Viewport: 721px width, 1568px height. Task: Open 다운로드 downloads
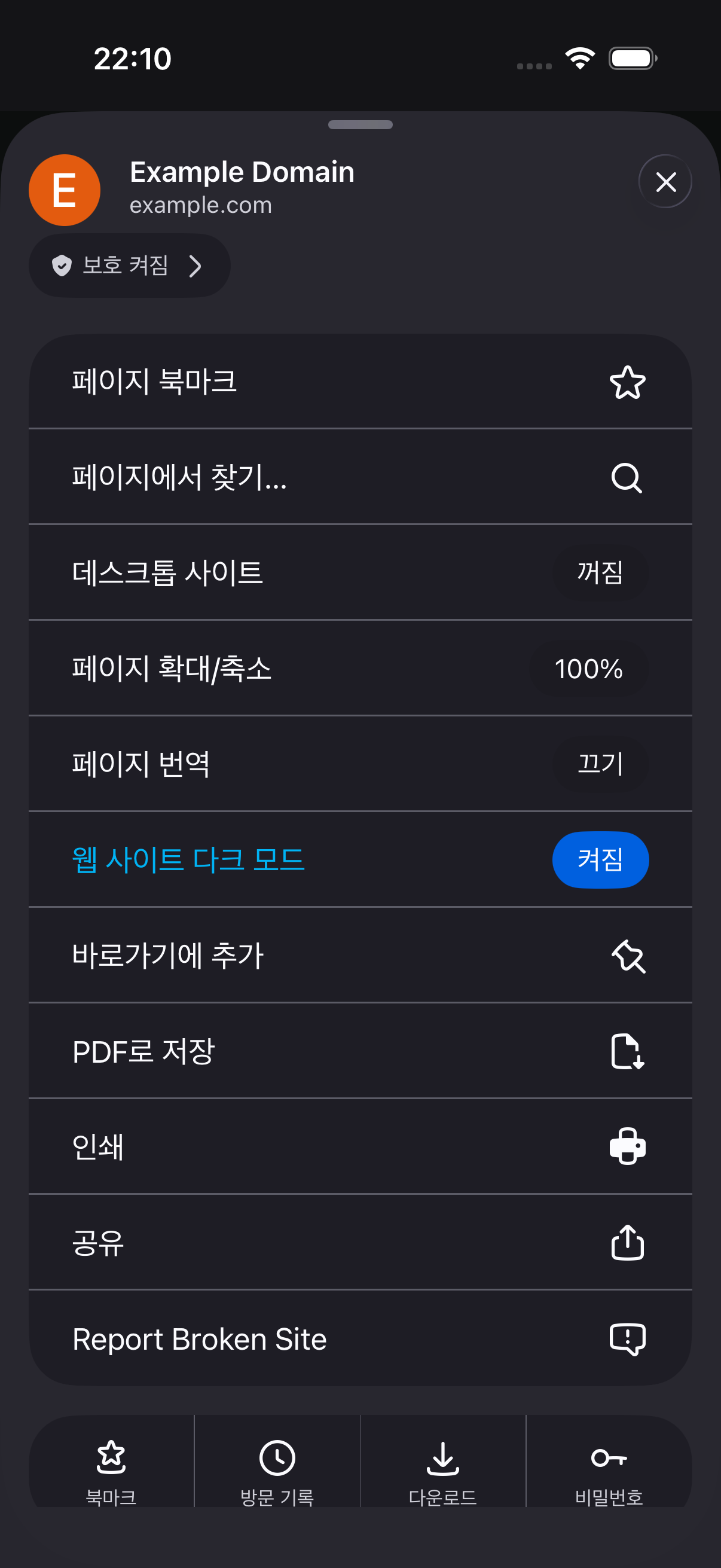click(x=443, y=1468)
